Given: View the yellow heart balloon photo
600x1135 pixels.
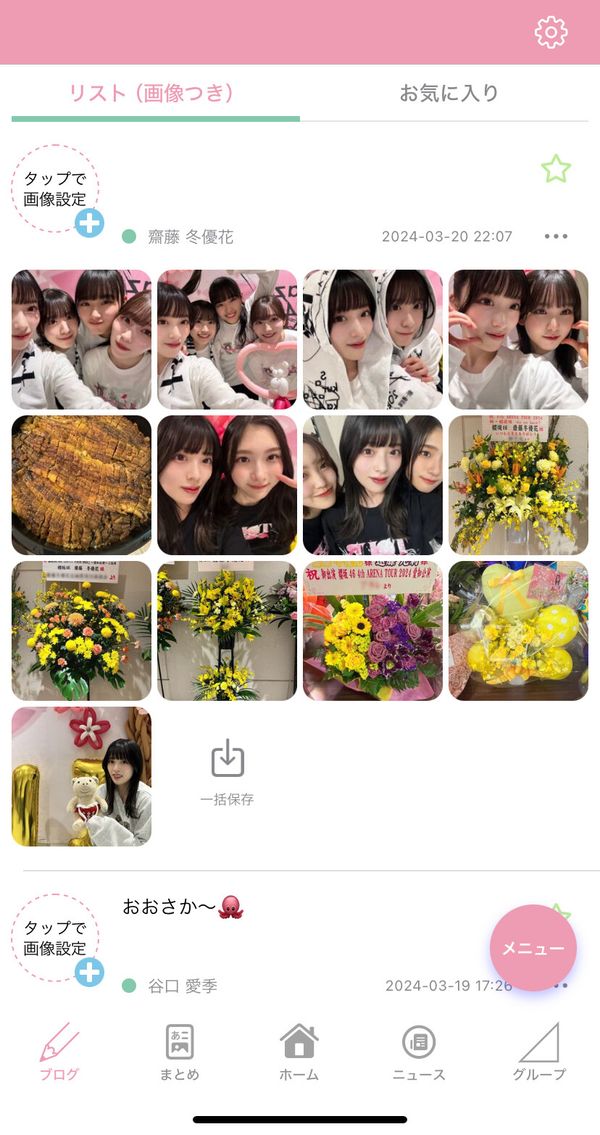Looking at the screenshot, I should [518, 630].
